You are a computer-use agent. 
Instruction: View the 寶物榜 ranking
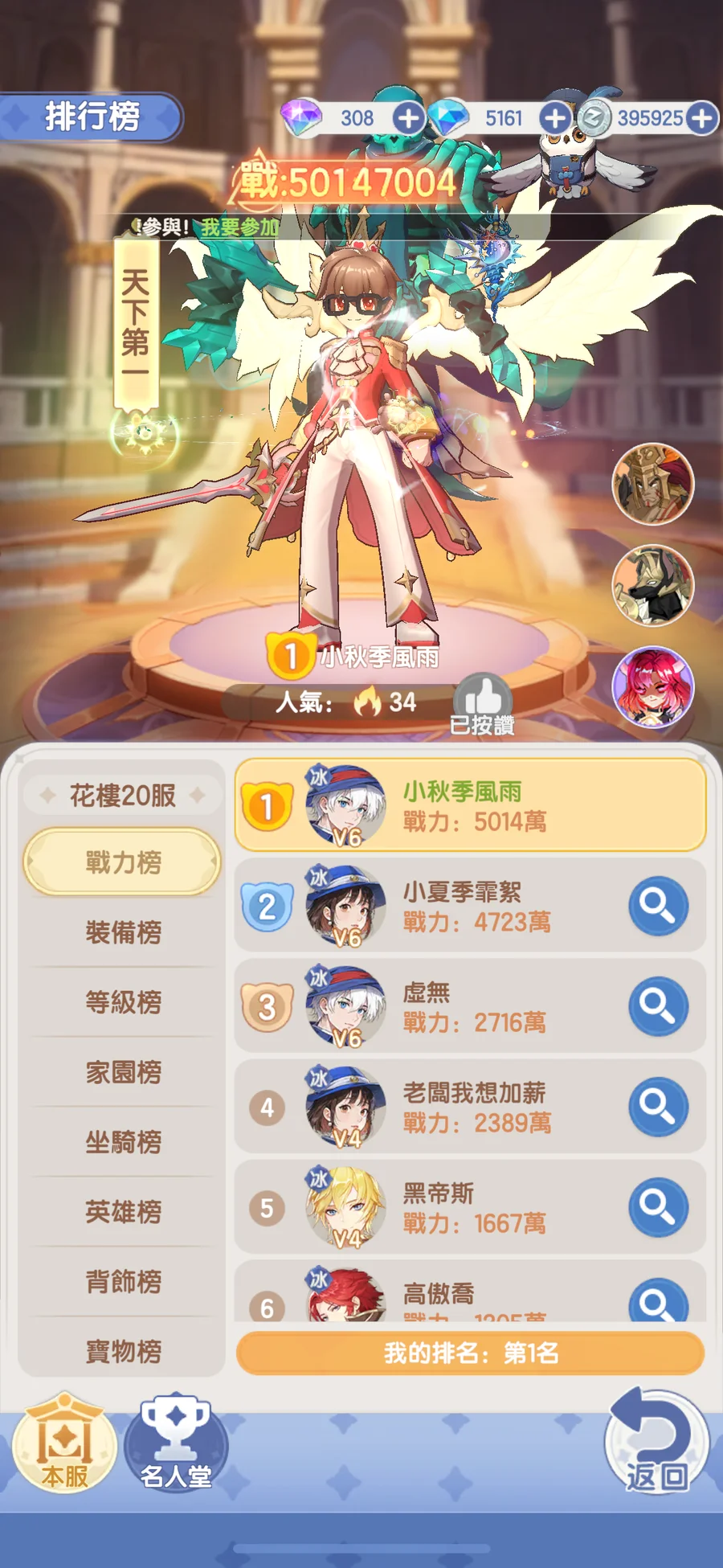pos(123,1352)
